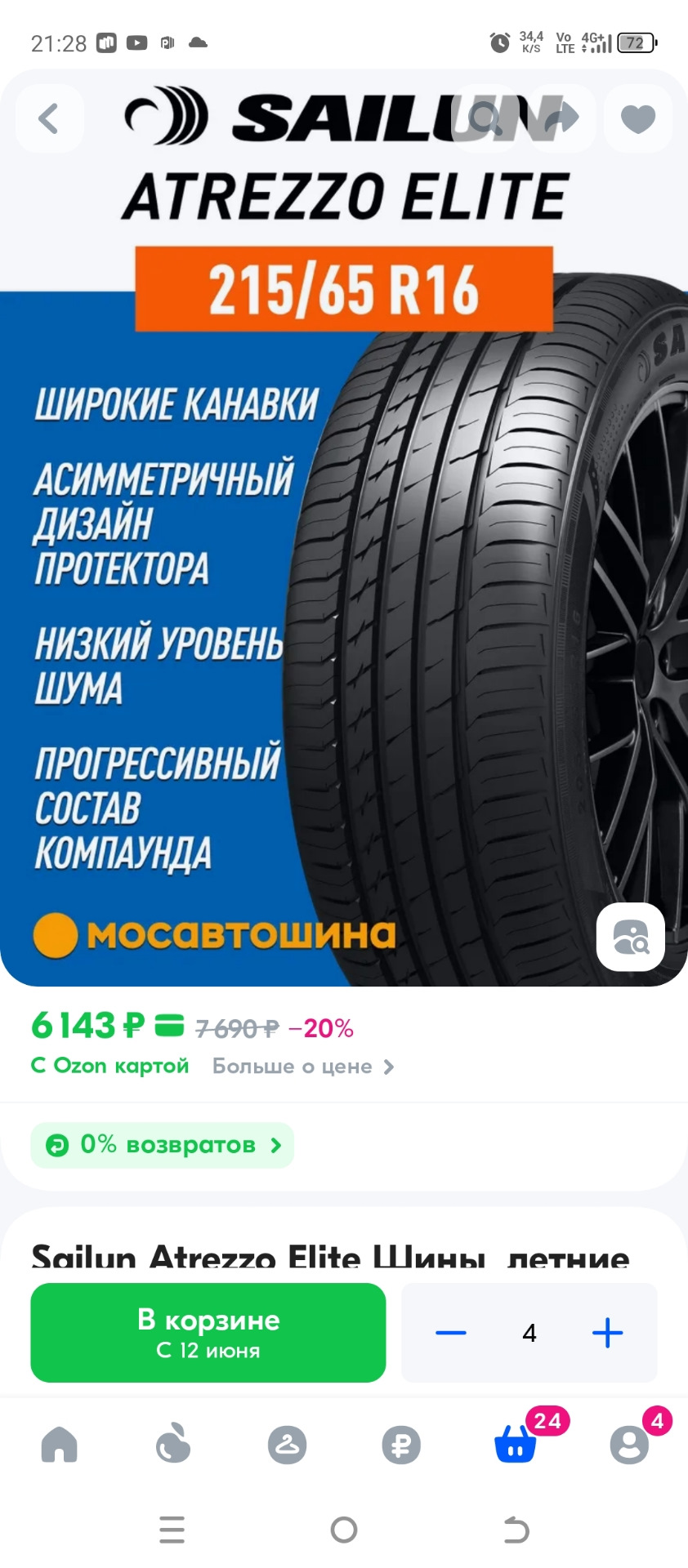Tap the system back button
The height and width of the screenshot is (1568, 688).
click(x=516, y=1530)
